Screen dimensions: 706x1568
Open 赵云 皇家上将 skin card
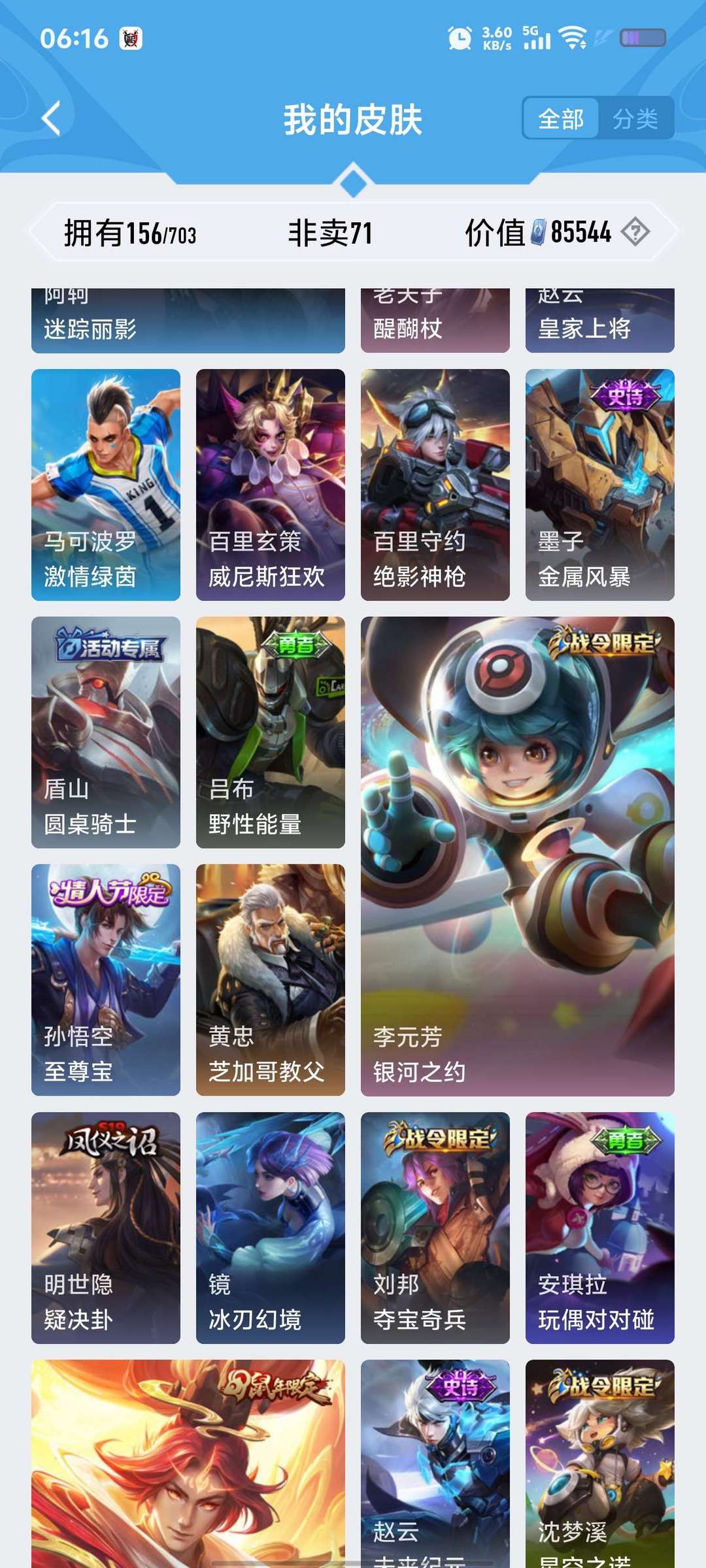(599, 321)
